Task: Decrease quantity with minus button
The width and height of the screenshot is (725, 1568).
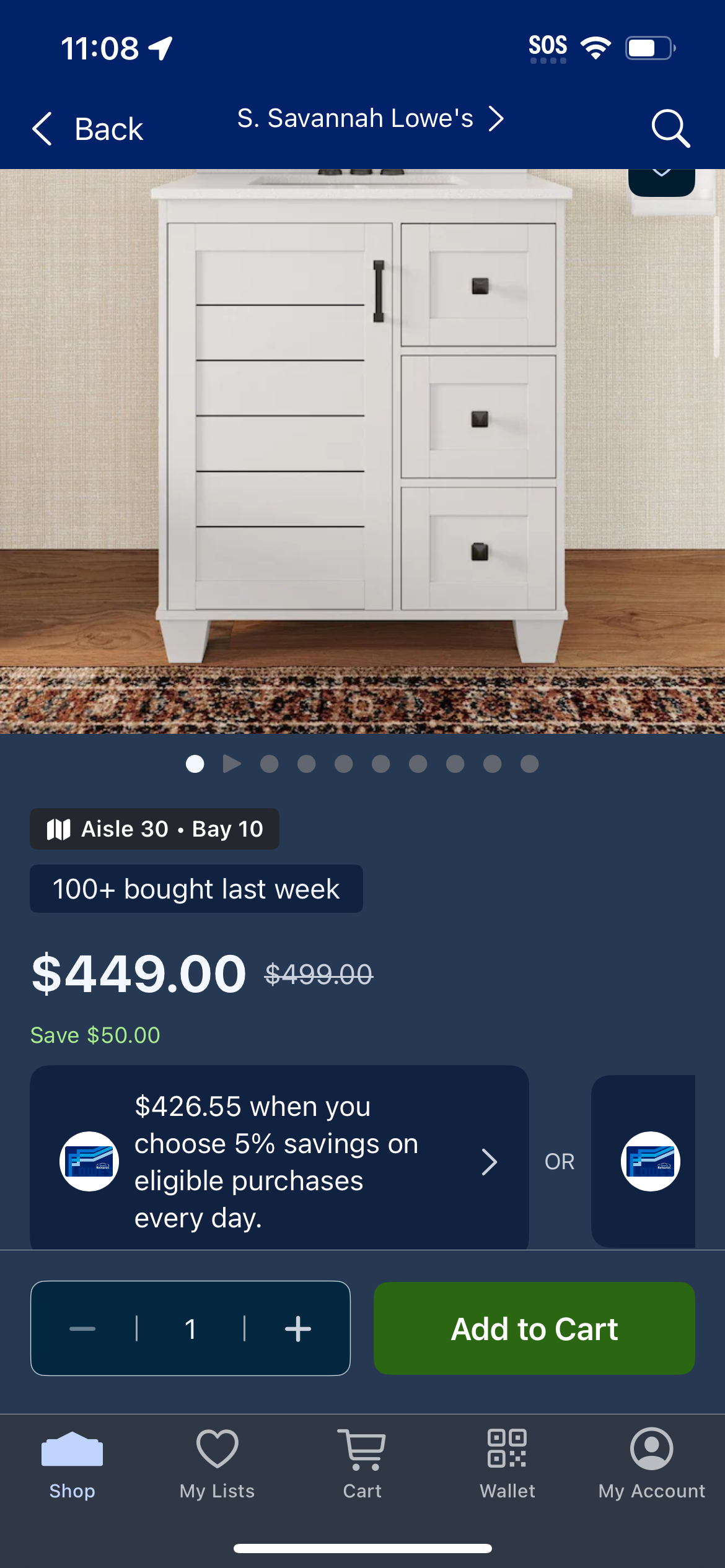Action: coord(82,1328)
